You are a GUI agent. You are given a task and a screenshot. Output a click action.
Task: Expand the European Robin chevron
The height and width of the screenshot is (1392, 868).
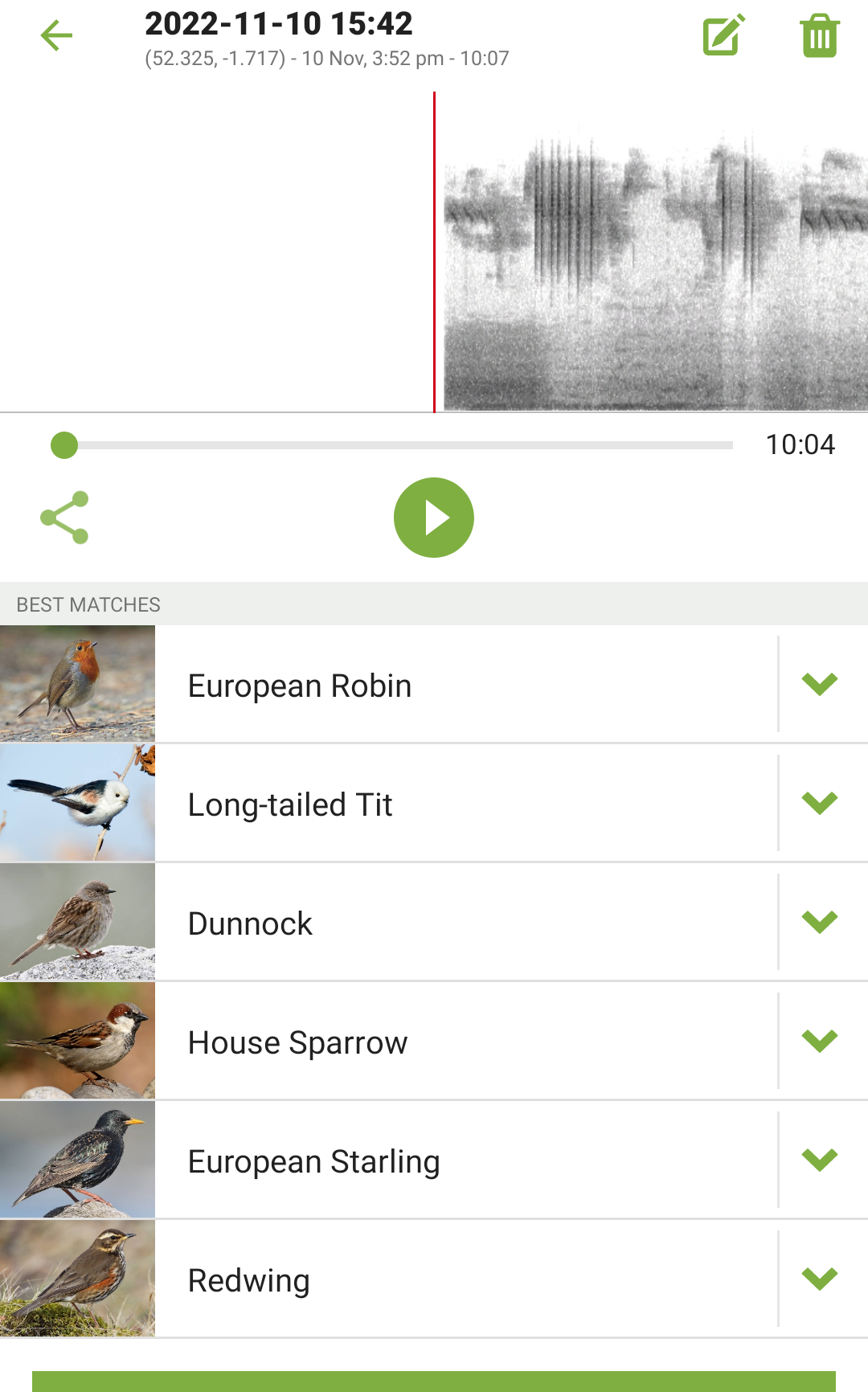tap(820, 684)
